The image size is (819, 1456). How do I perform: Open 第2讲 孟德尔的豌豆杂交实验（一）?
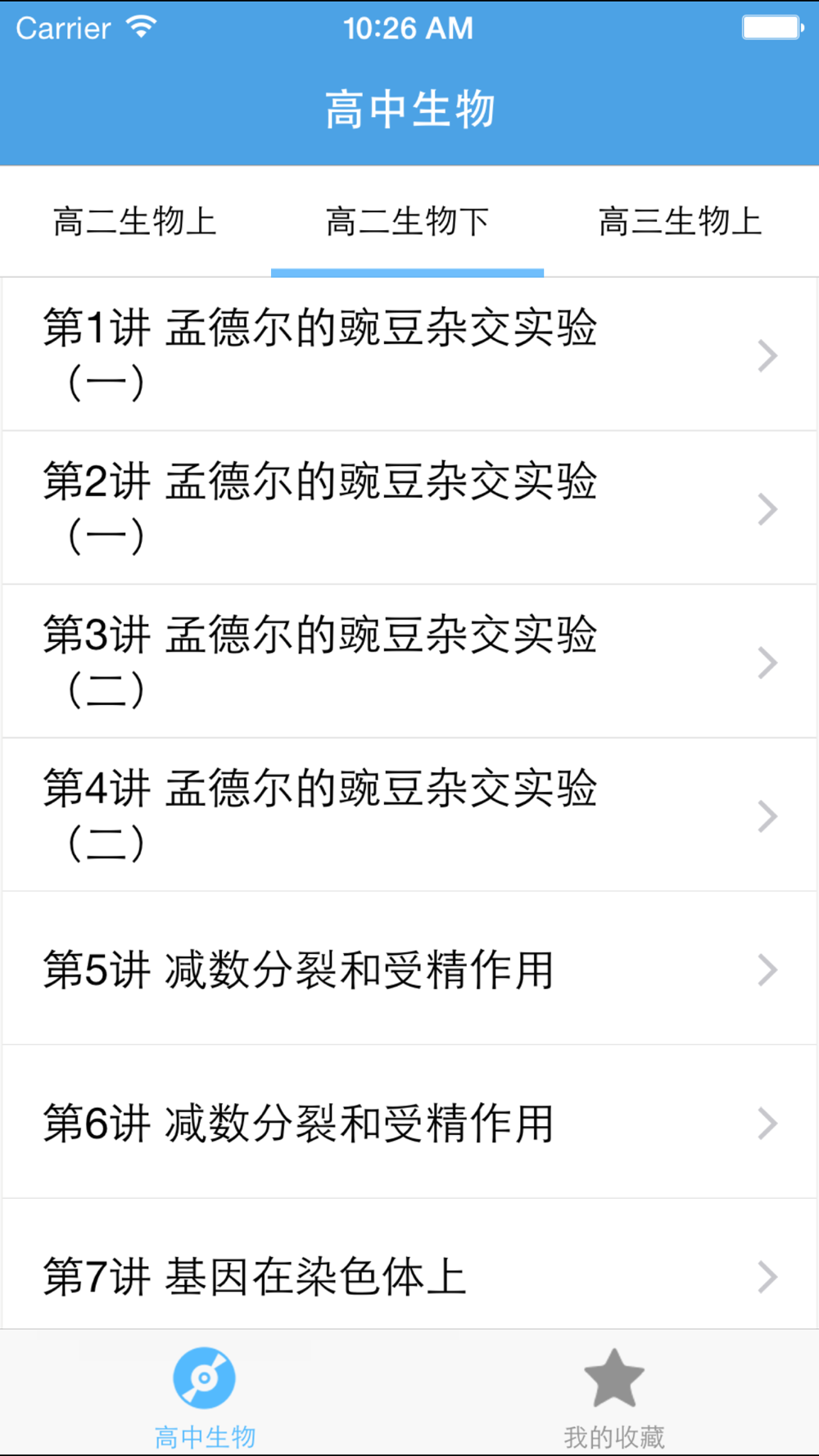[409, 508]
